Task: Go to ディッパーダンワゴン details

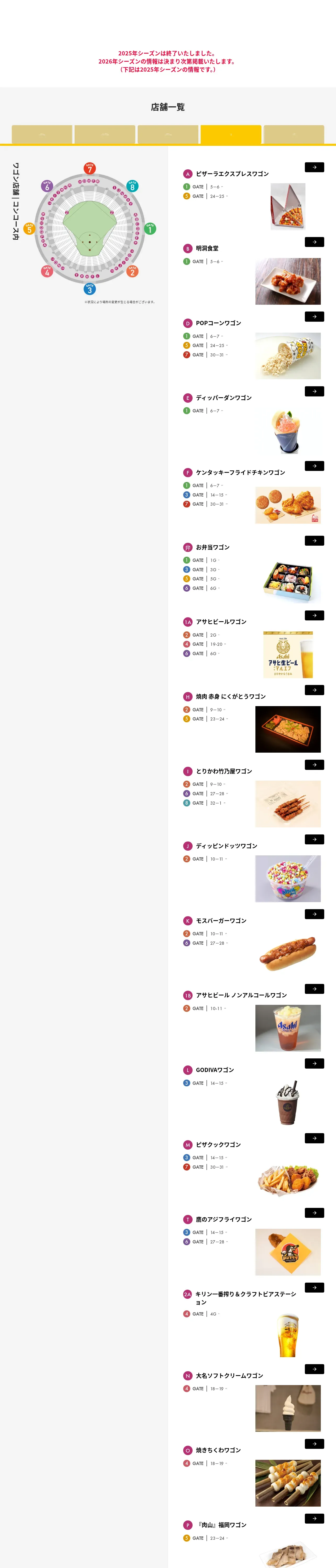Action: 314,391
